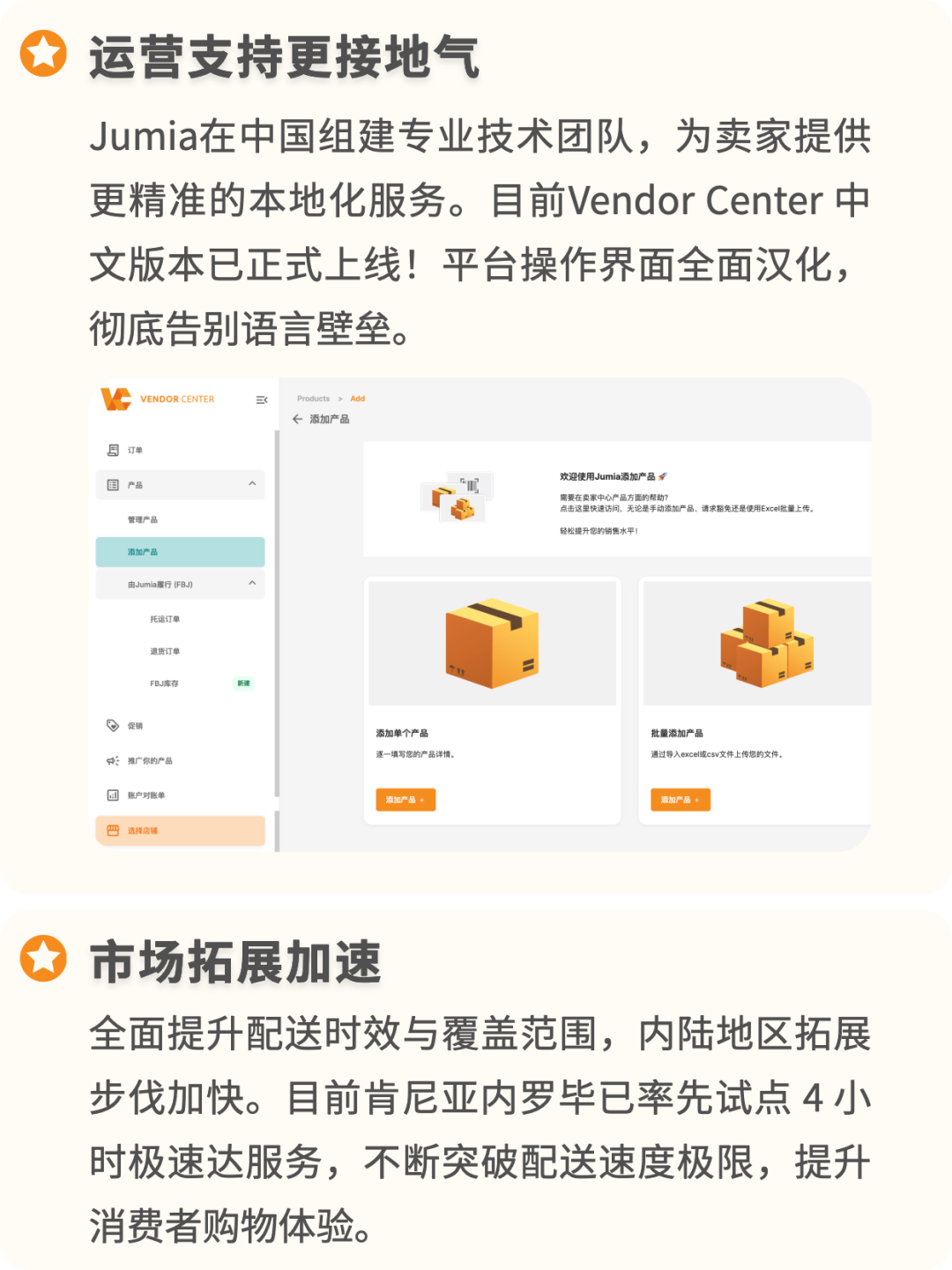Click the storefront icon next to 选择店铺

[x=112, y=830]
